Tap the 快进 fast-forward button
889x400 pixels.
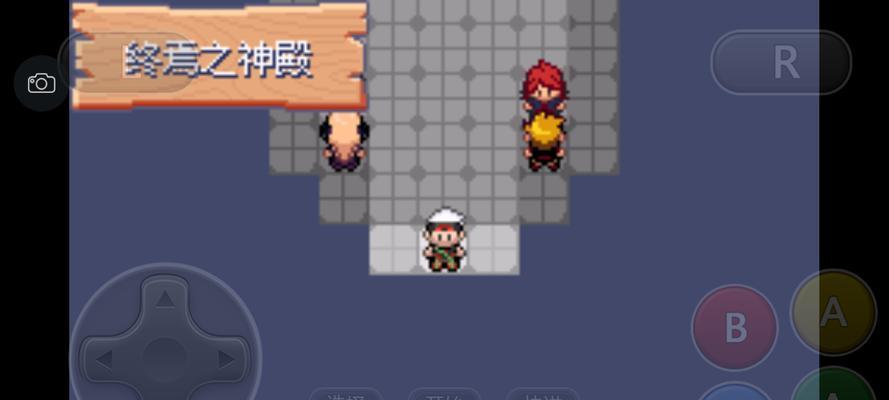[542, 395]
